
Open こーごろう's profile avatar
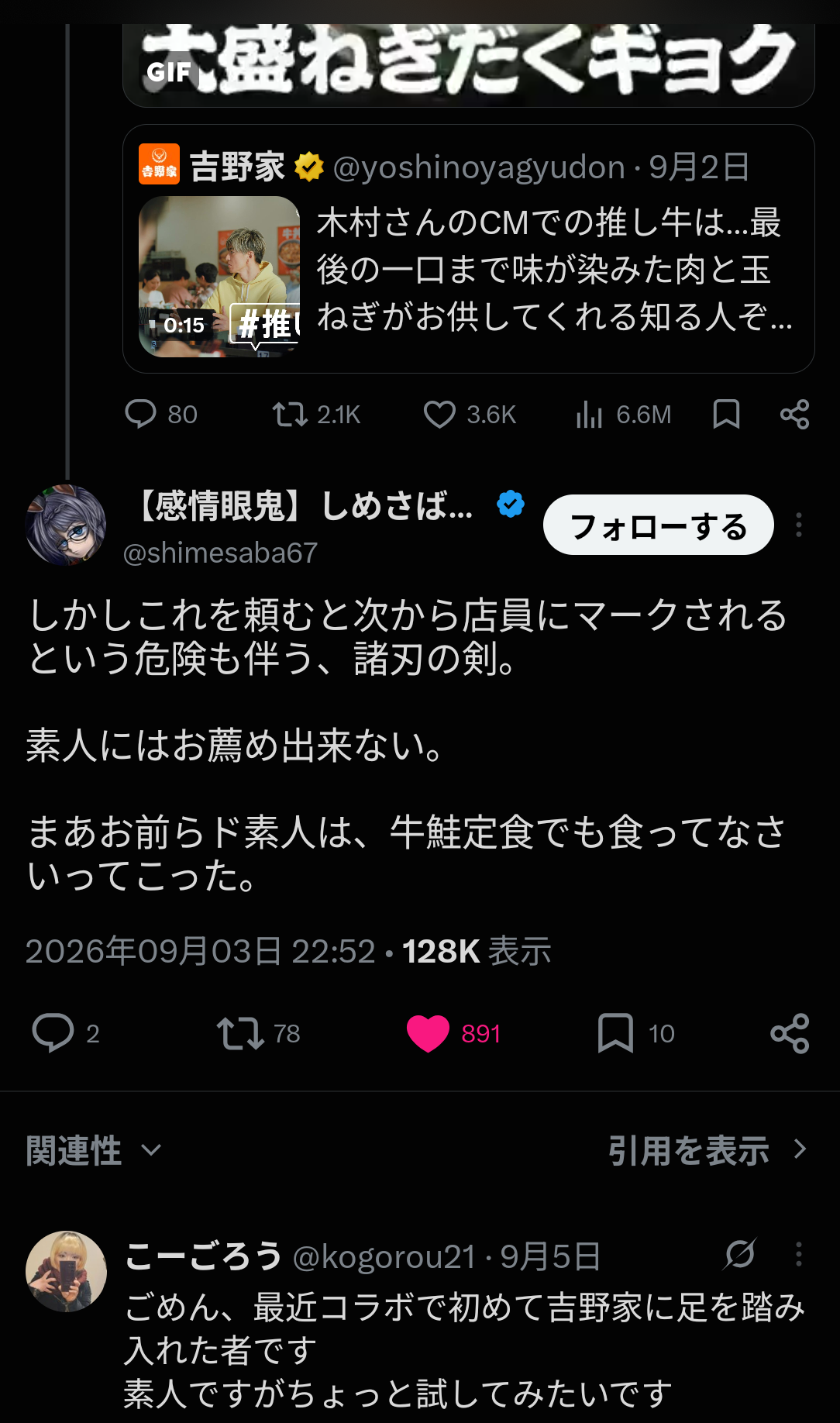coord(66,1271)
